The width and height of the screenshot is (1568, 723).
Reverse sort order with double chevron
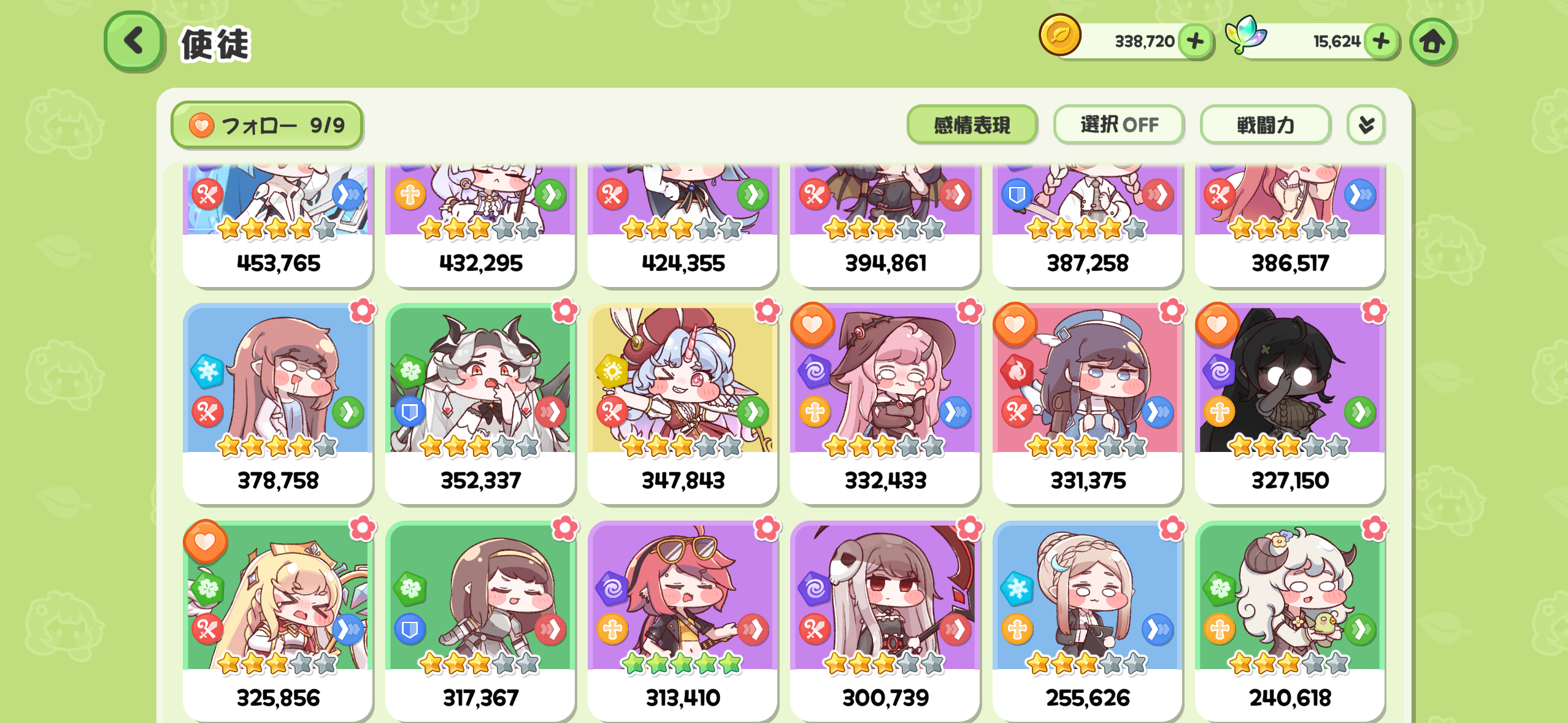pos(1366,125)
